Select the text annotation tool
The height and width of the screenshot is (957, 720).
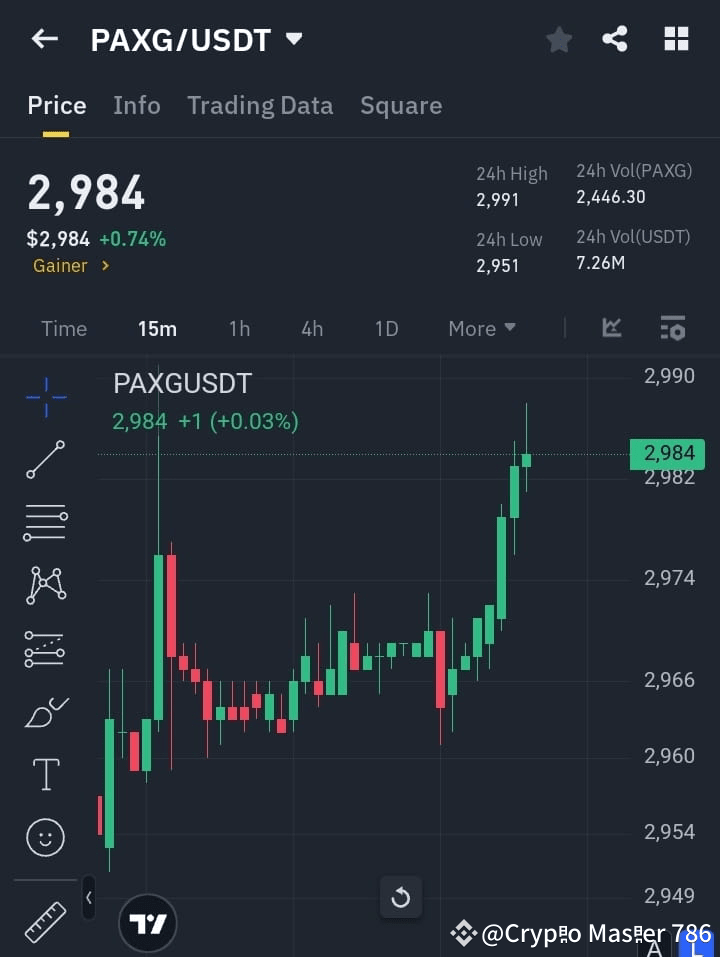pyautogui.click(x=45, y=773)
